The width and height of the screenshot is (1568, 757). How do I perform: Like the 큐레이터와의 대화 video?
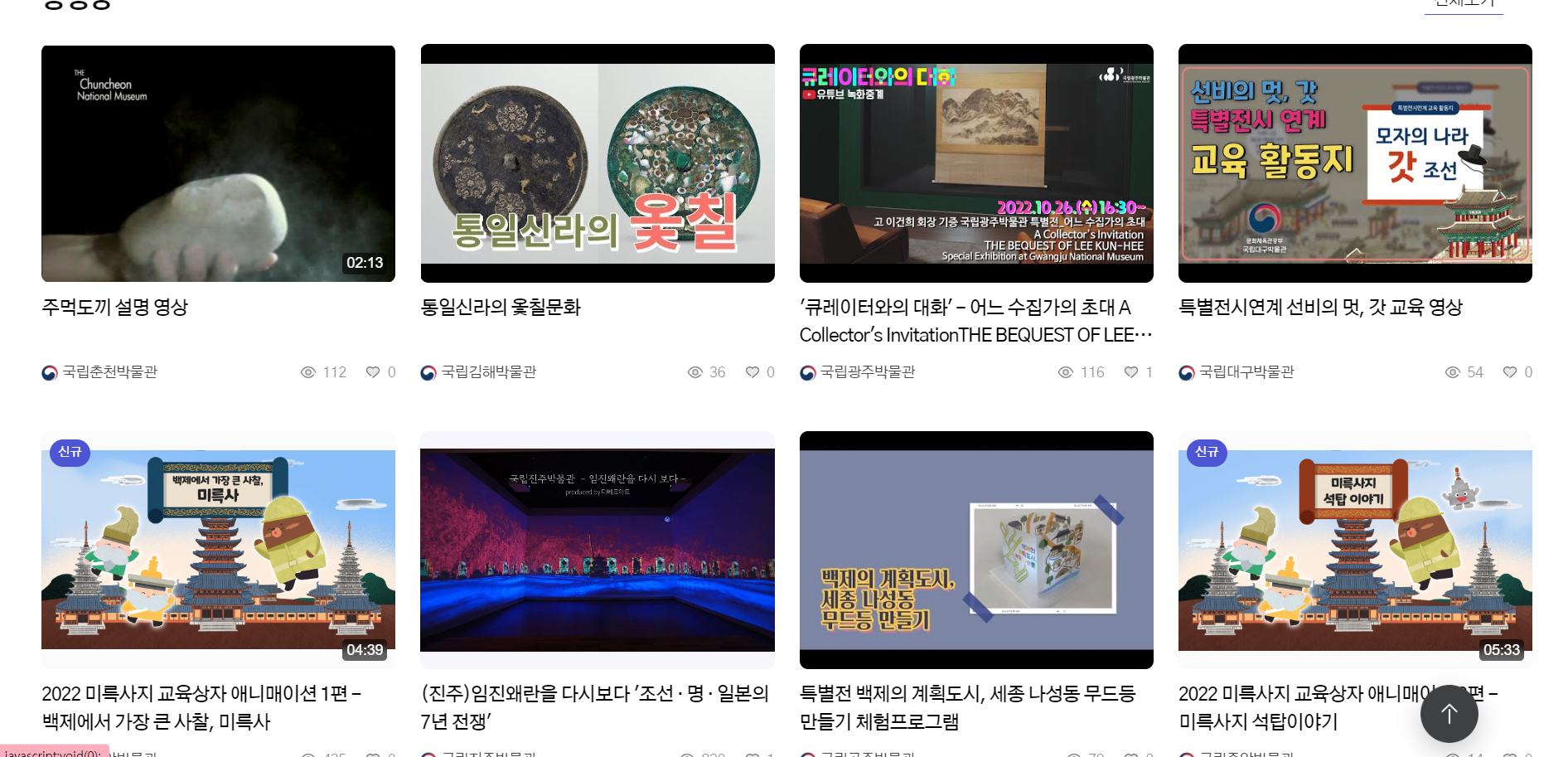click(x=1130, y=372)
